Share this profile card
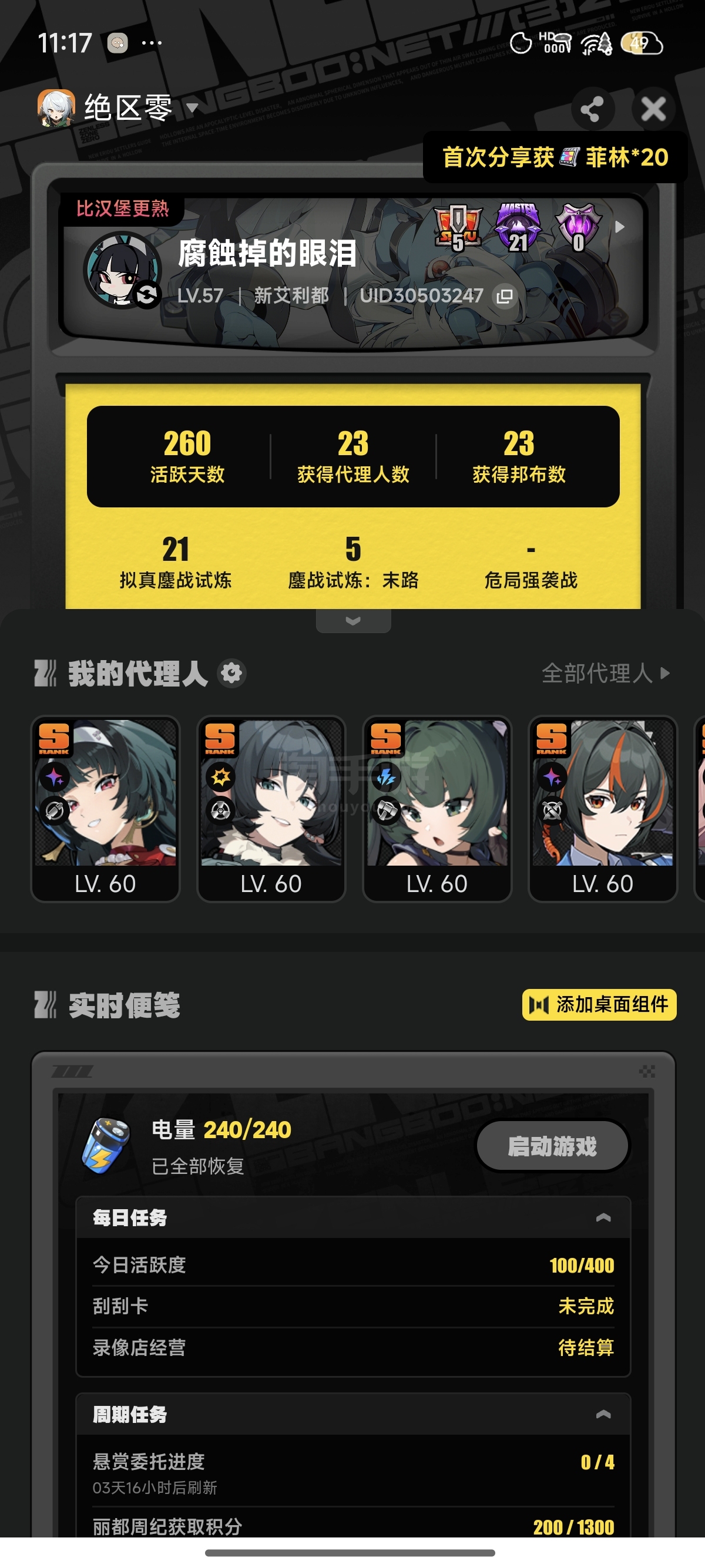 click(592, 109)
